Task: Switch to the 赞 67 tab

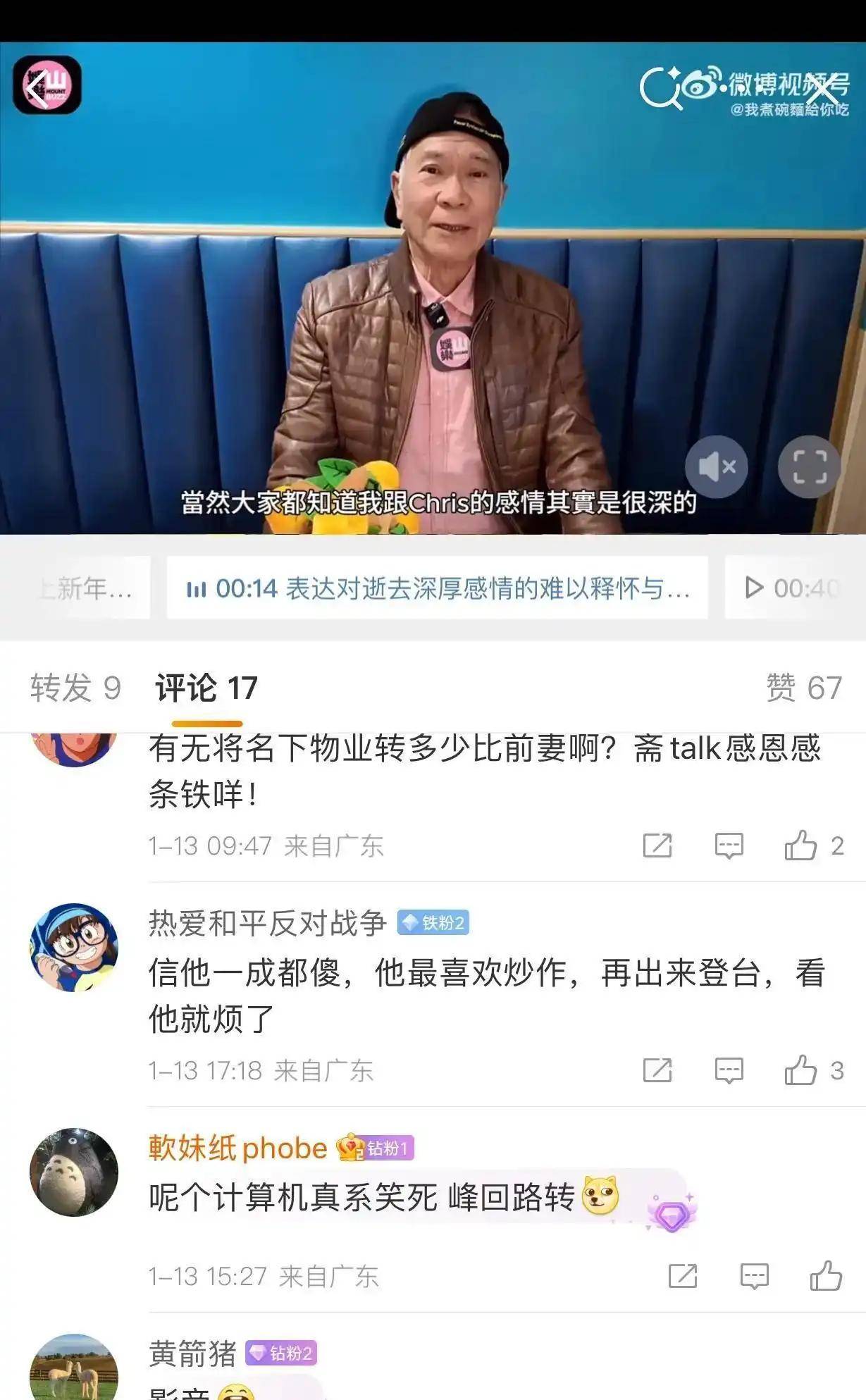Action: (x=804, y=688)
